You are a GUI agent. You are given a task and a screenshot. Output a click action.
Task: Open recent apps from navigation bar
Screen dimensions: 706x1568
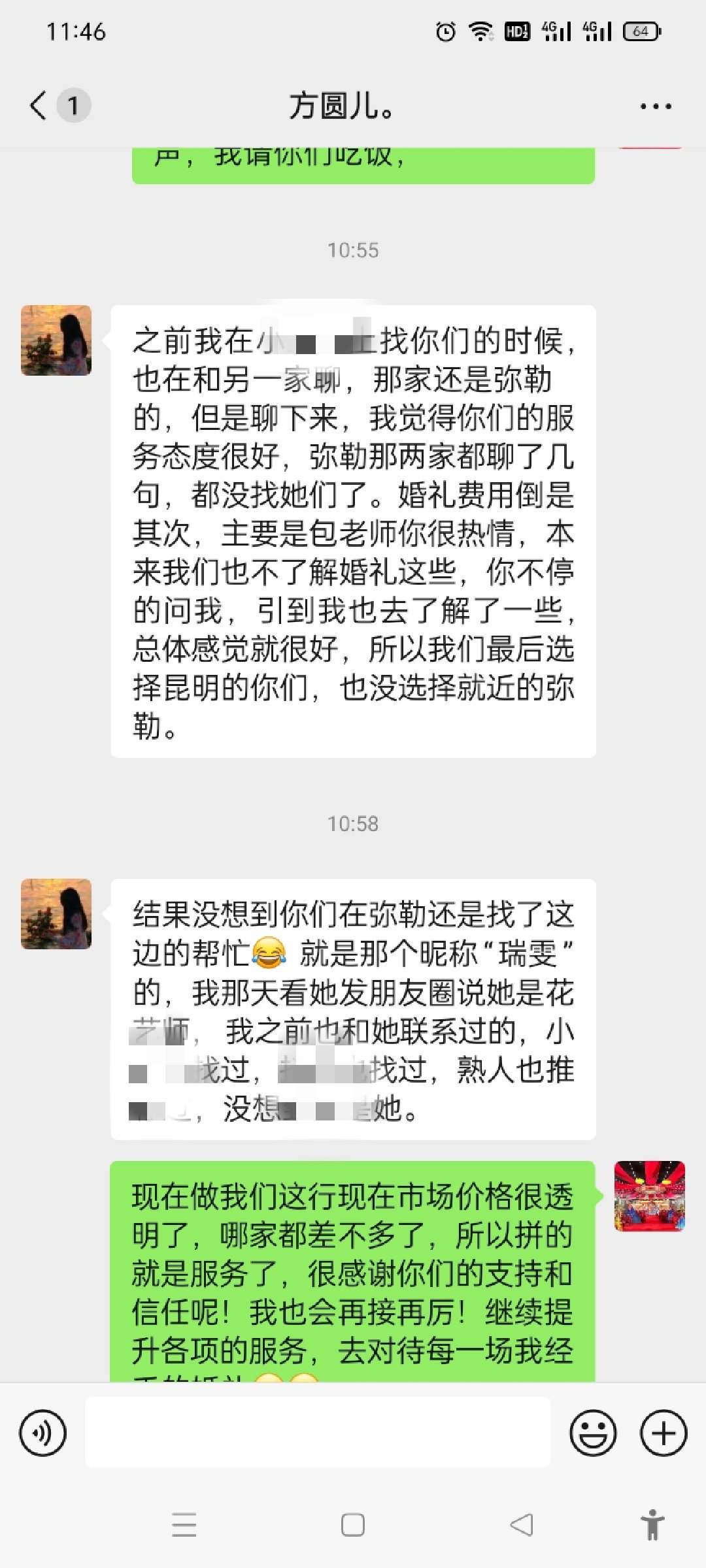(184, 1525)
